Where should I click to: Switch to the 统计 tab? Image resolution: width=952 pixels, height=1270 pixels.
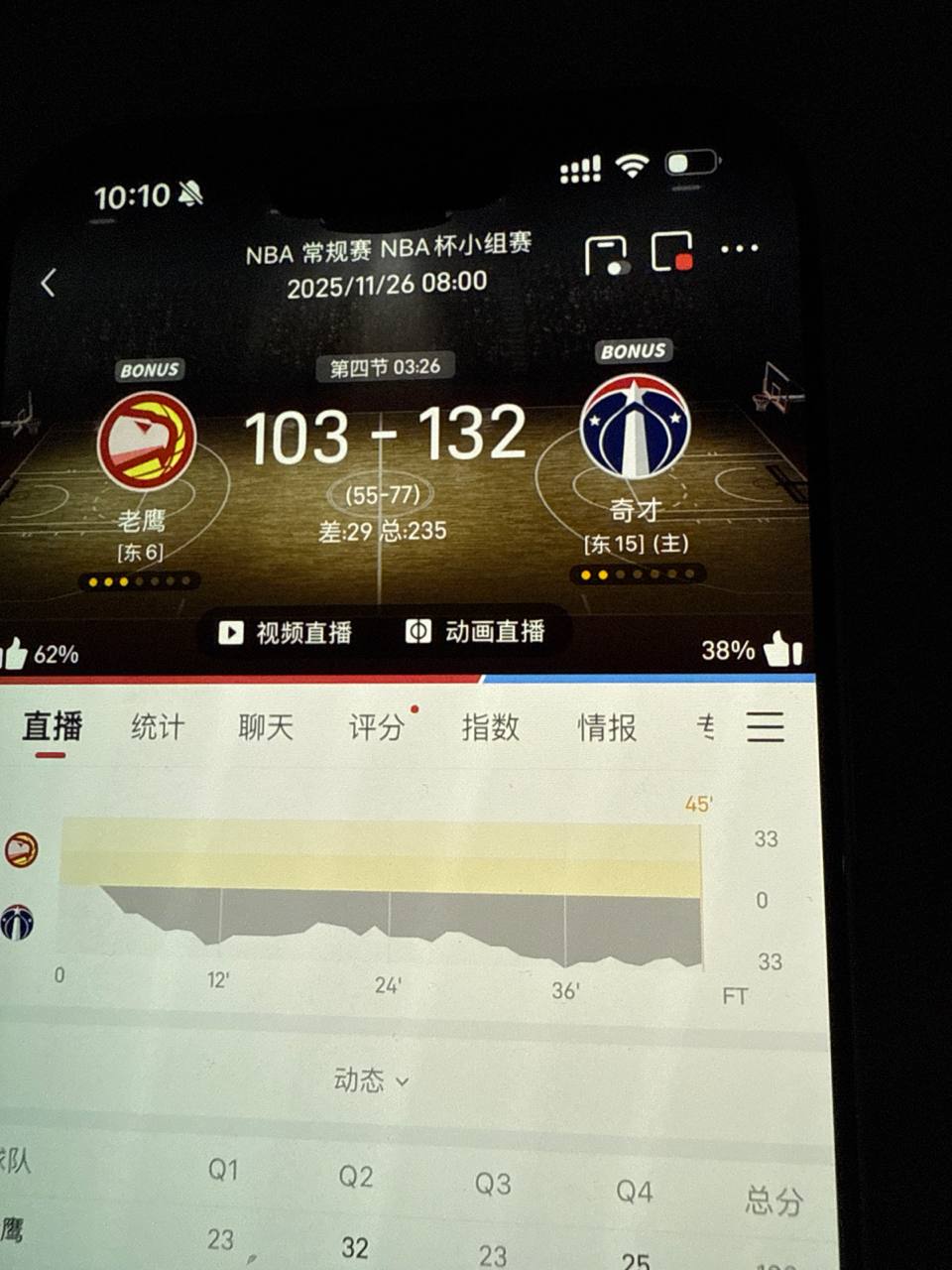(x=158, y=726)
